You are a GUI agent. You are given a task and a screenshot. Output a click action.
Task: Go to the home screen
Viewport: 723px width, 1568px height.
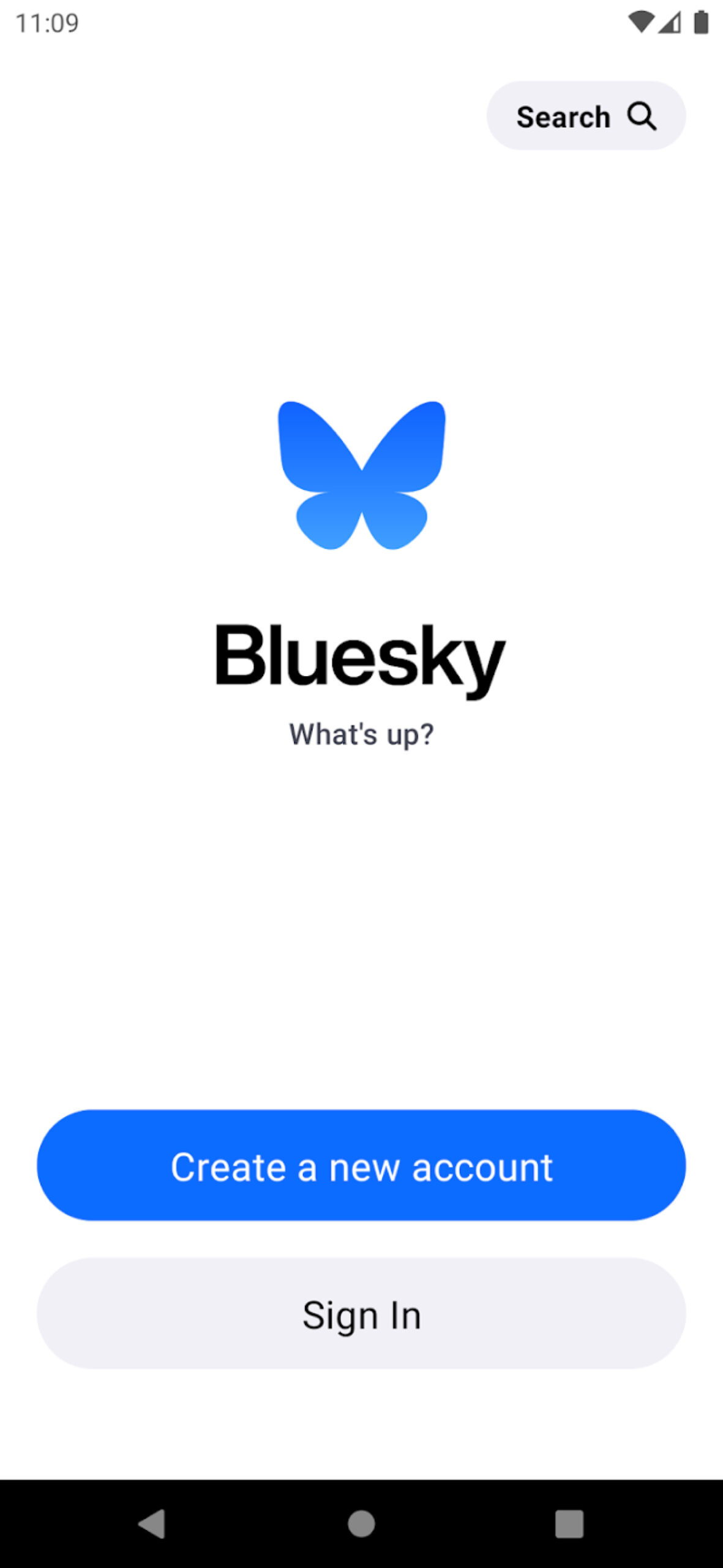(361, 1523)
